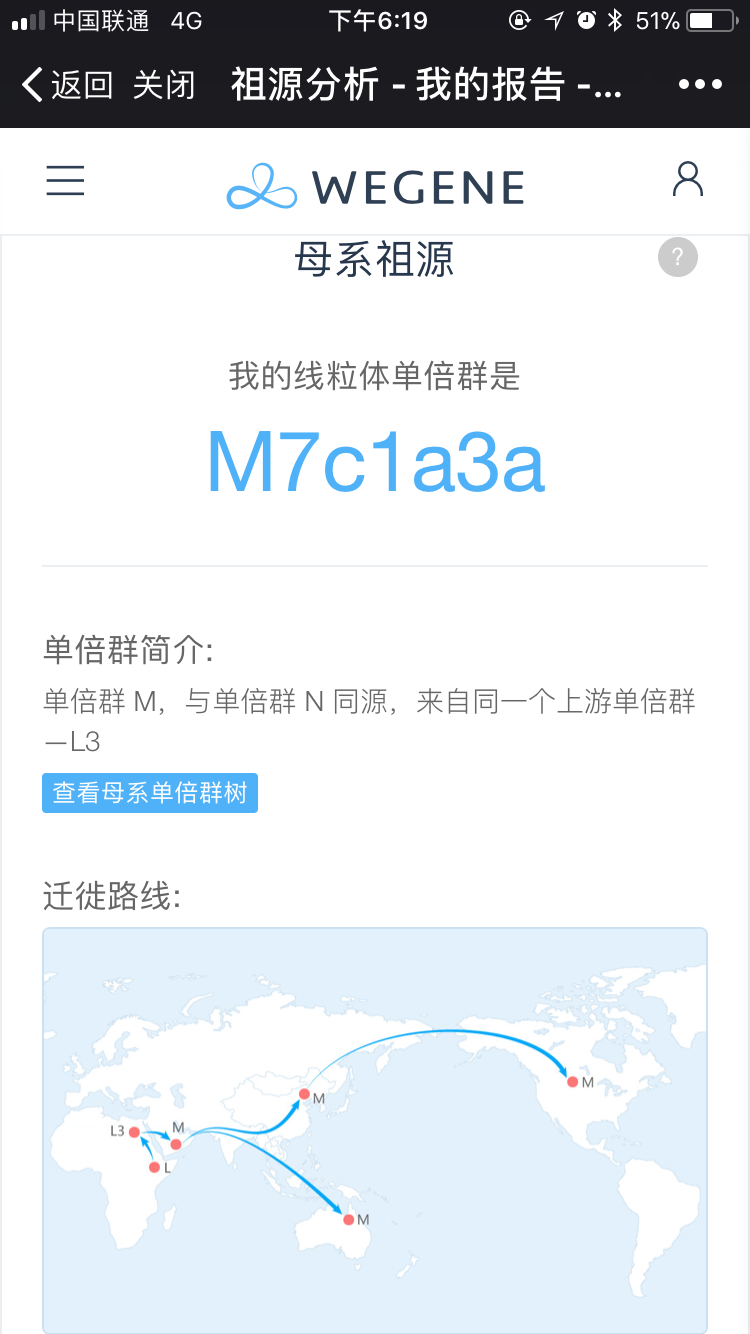Tap 查看母系单倍群树 button
750x1334 pixels.
(x=150, y=793)
